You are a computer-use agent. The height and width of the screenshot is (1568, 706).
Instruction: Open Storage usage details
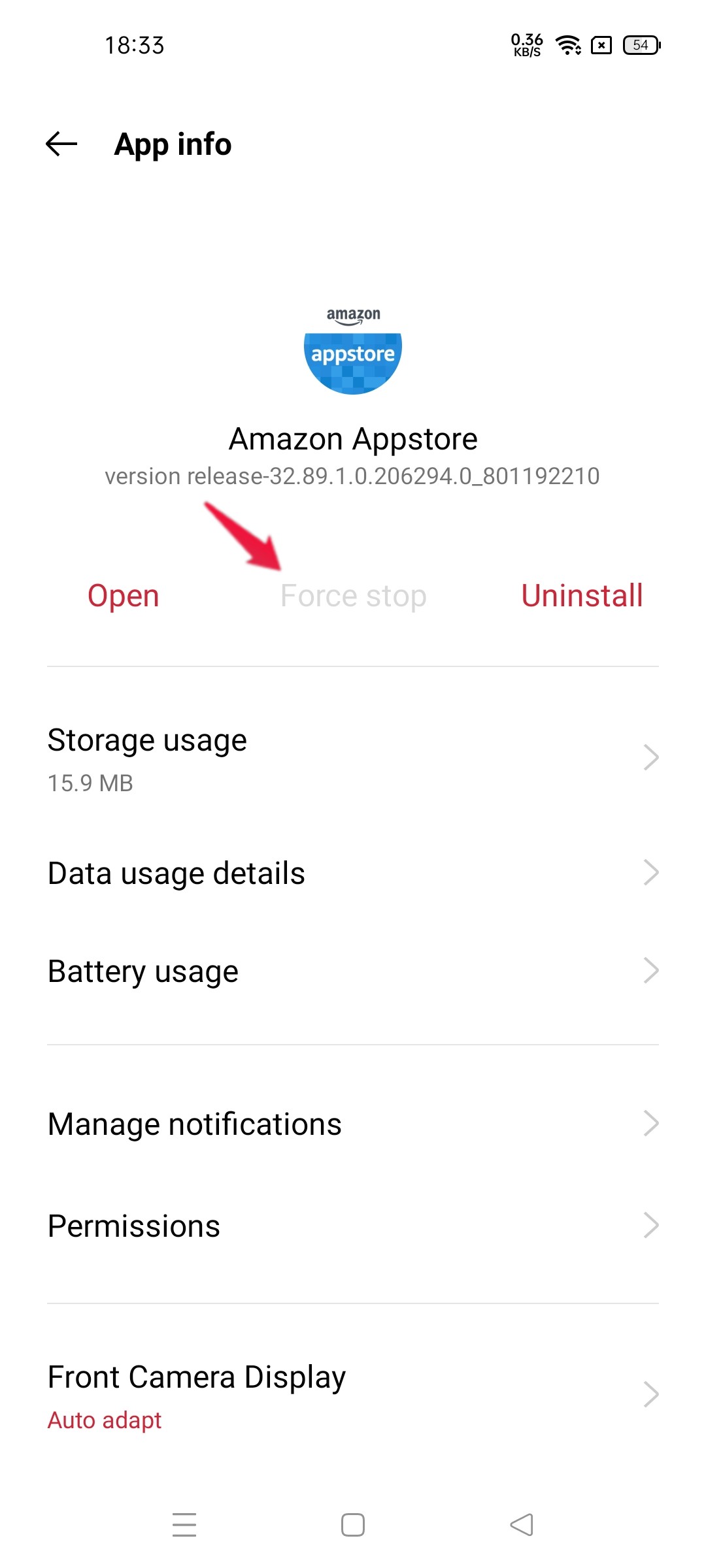(353, 759)
